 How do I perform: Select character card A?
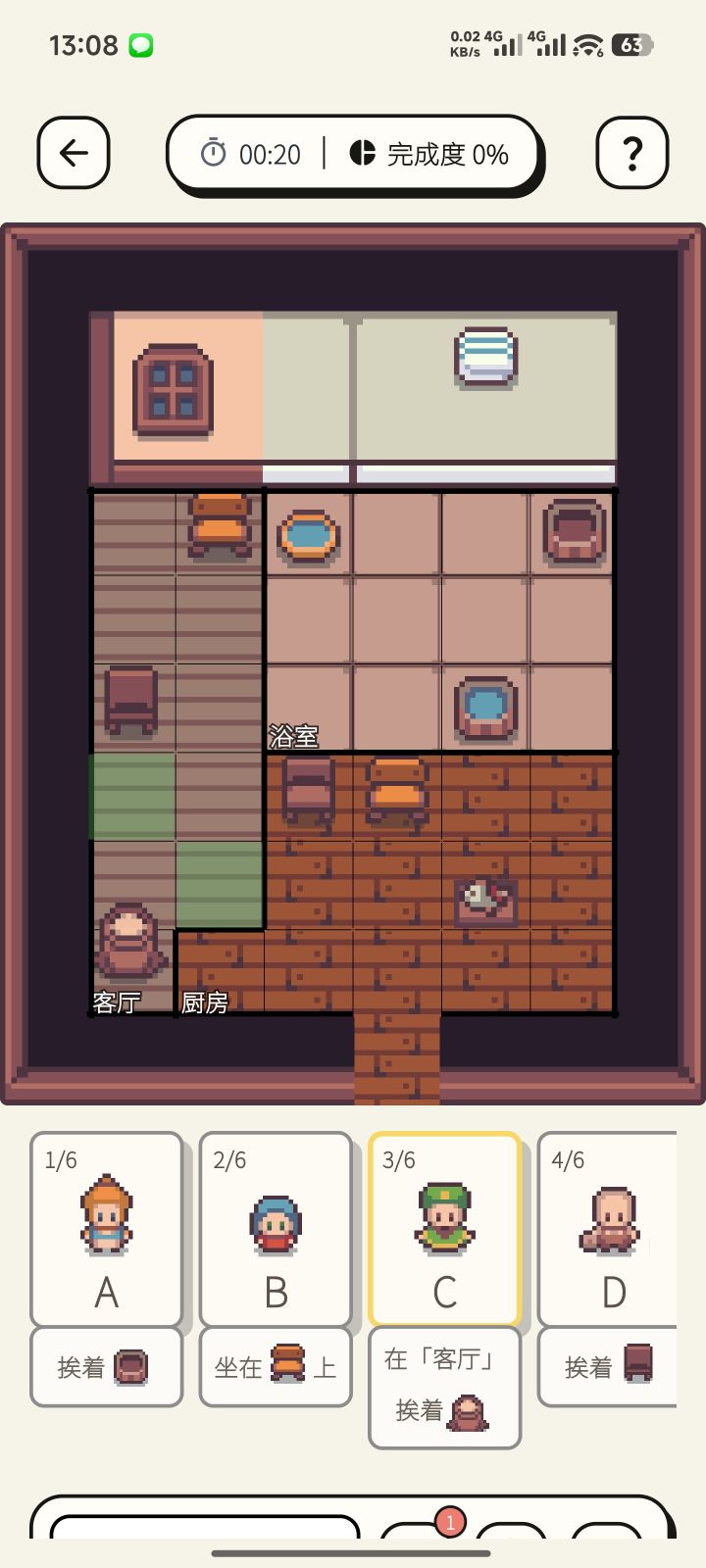pyautogui.click(x=107, y=1230)
